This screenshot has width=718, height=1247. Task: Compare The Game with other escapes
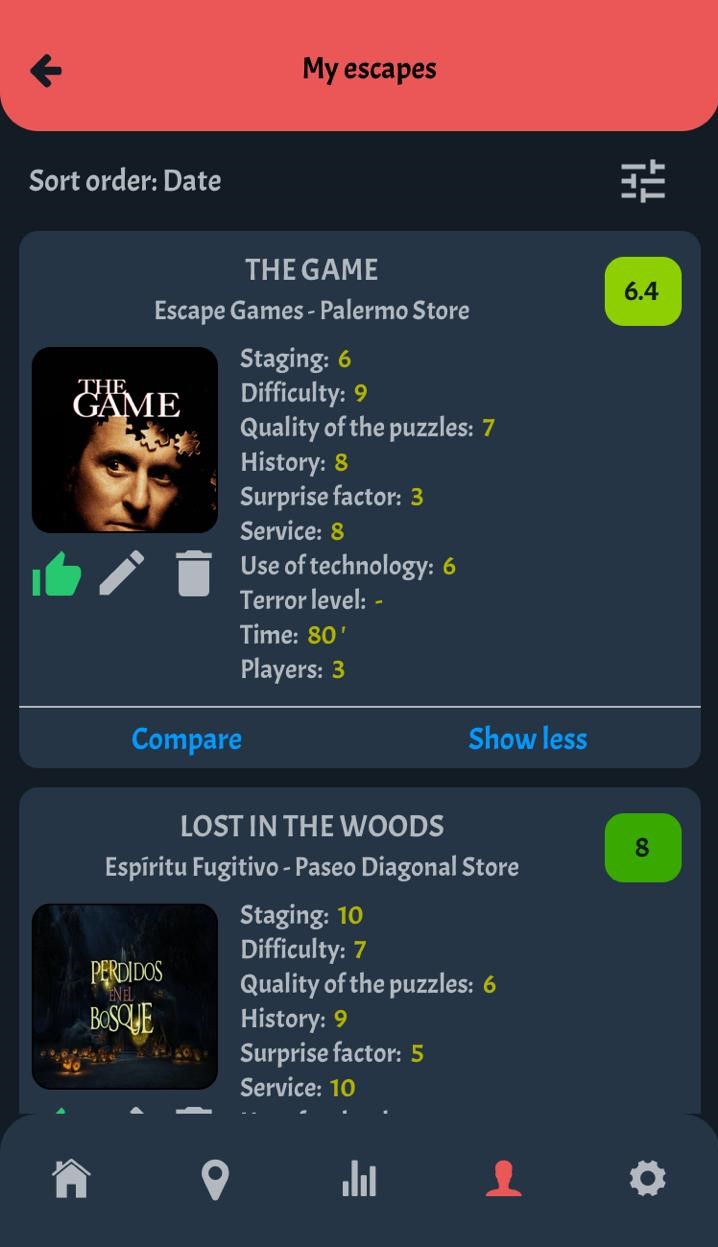pyautogui.click(x=187, y=739)
